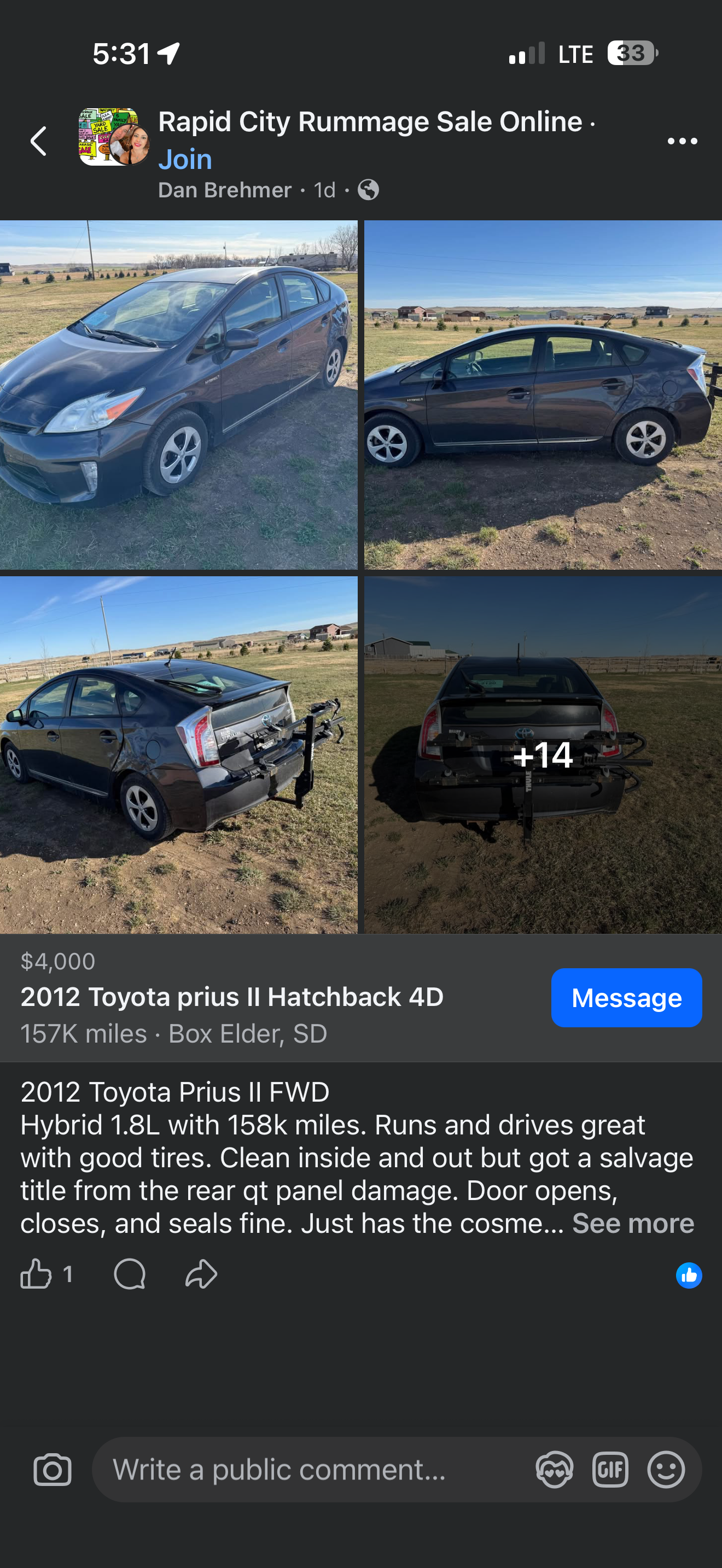Expand description with See more
This screenshot has height=1568, width=722.
click(x=632, y=1223)
